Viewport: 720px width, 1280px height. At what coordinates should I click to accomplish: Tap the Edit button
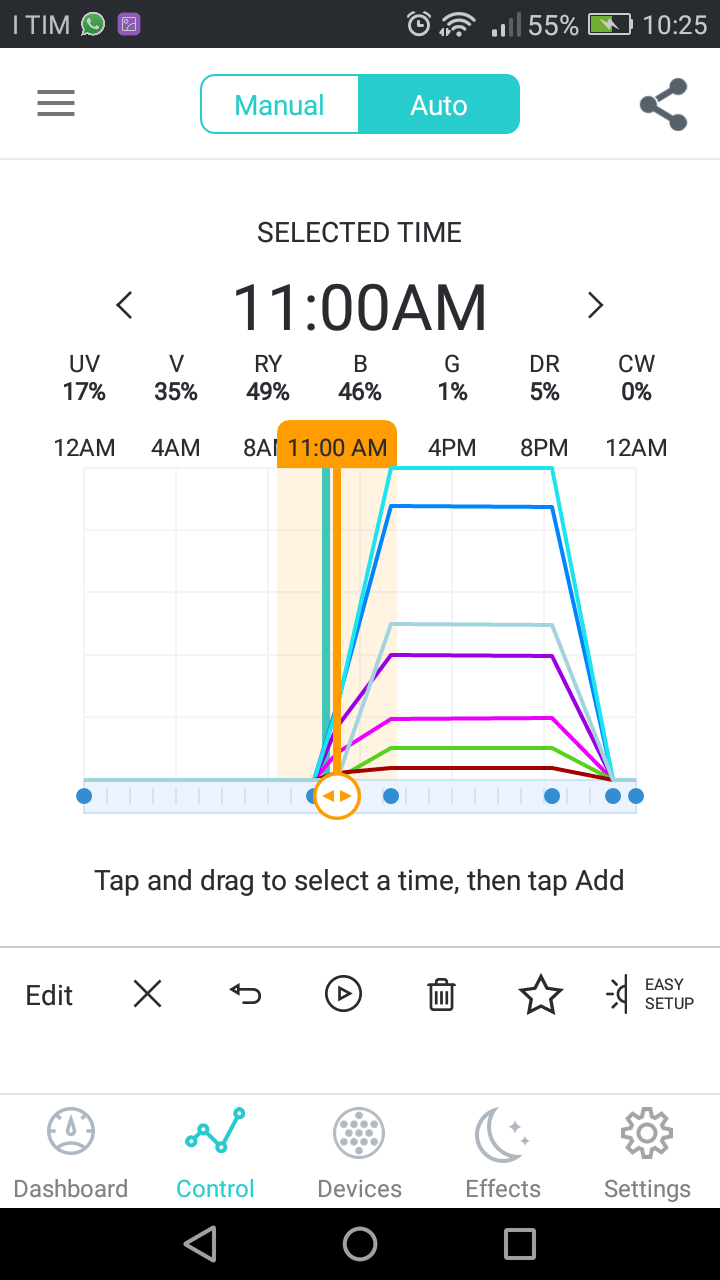pyautogui.click(x=49, y=995)
